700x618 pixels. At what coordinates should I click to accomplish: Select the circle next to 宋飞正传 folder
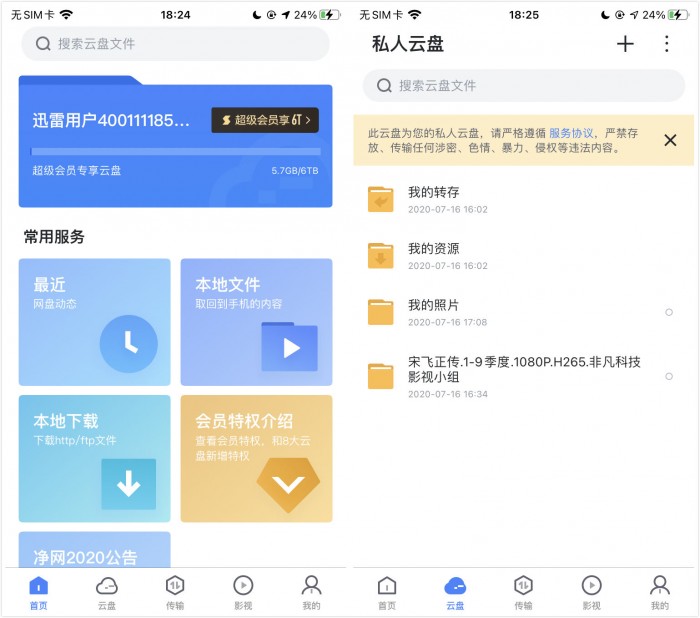(669, 376)
